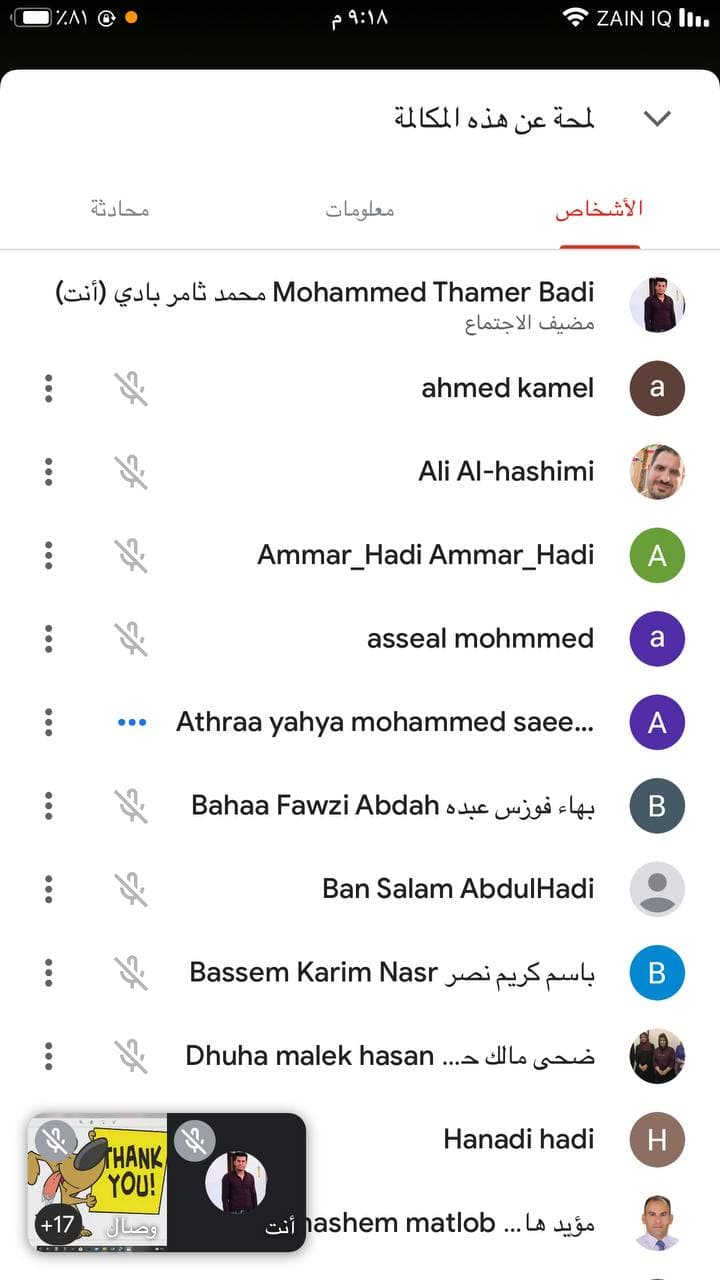The width and height of the screenshot is (720, 1280).
Task: Open options menu for ahmed kamel
Action: [48, 388]
